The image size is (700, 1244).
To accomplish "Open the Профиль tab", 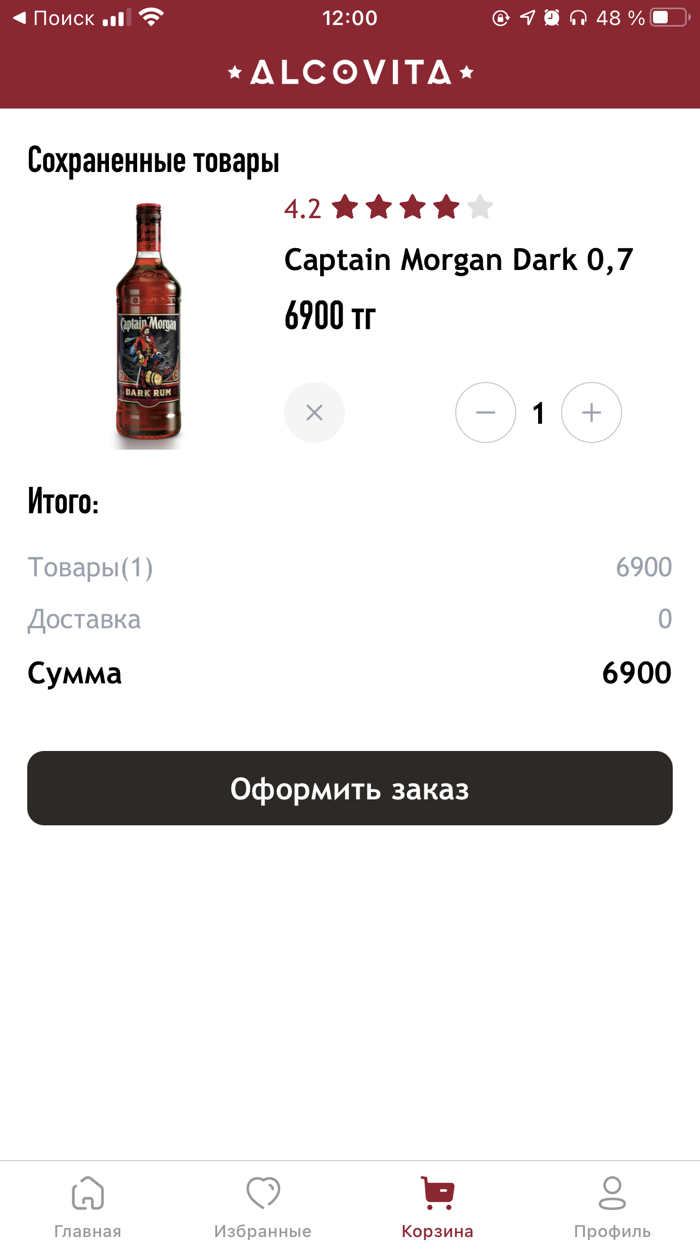I will click(x=612, y=1205).
